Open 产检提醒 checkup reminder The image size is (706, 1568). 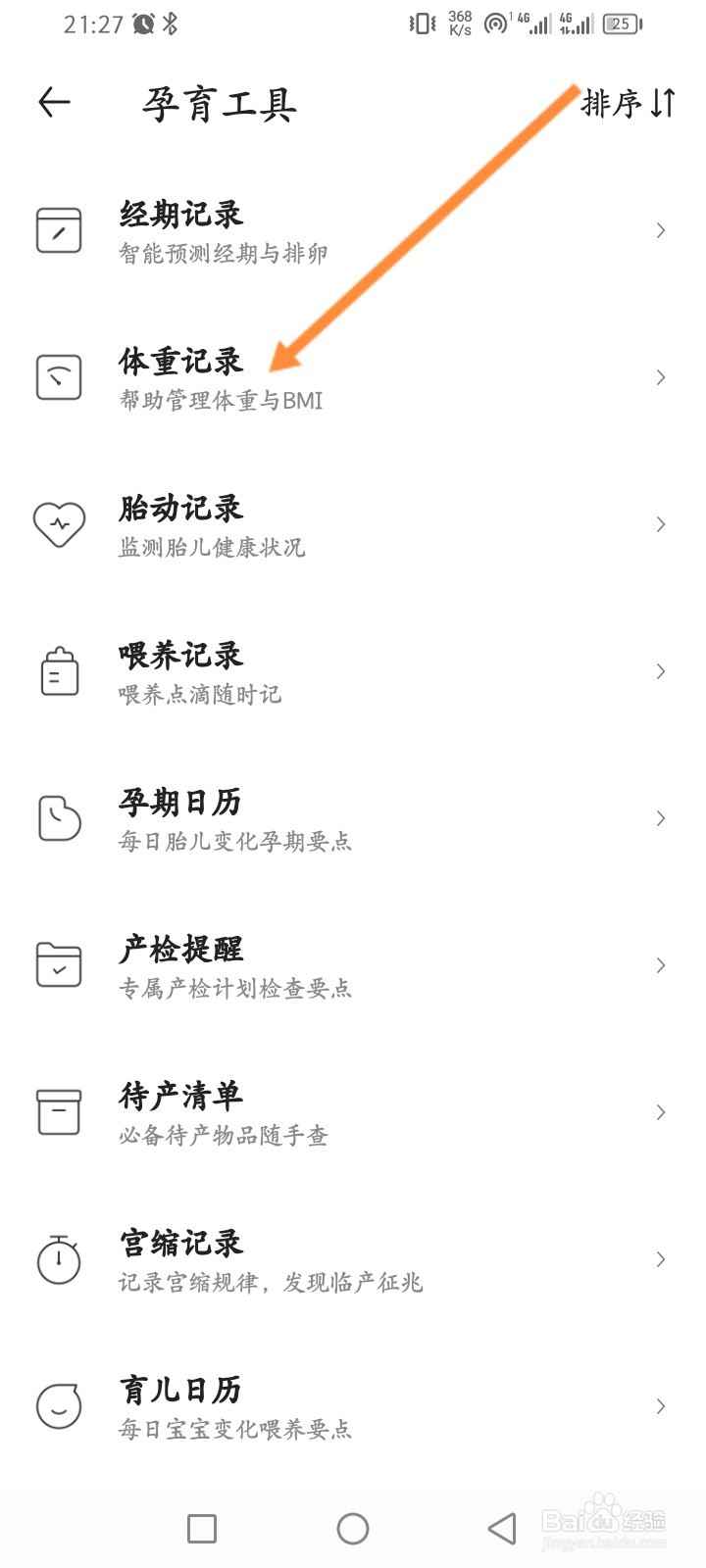[x=353, y=965]
